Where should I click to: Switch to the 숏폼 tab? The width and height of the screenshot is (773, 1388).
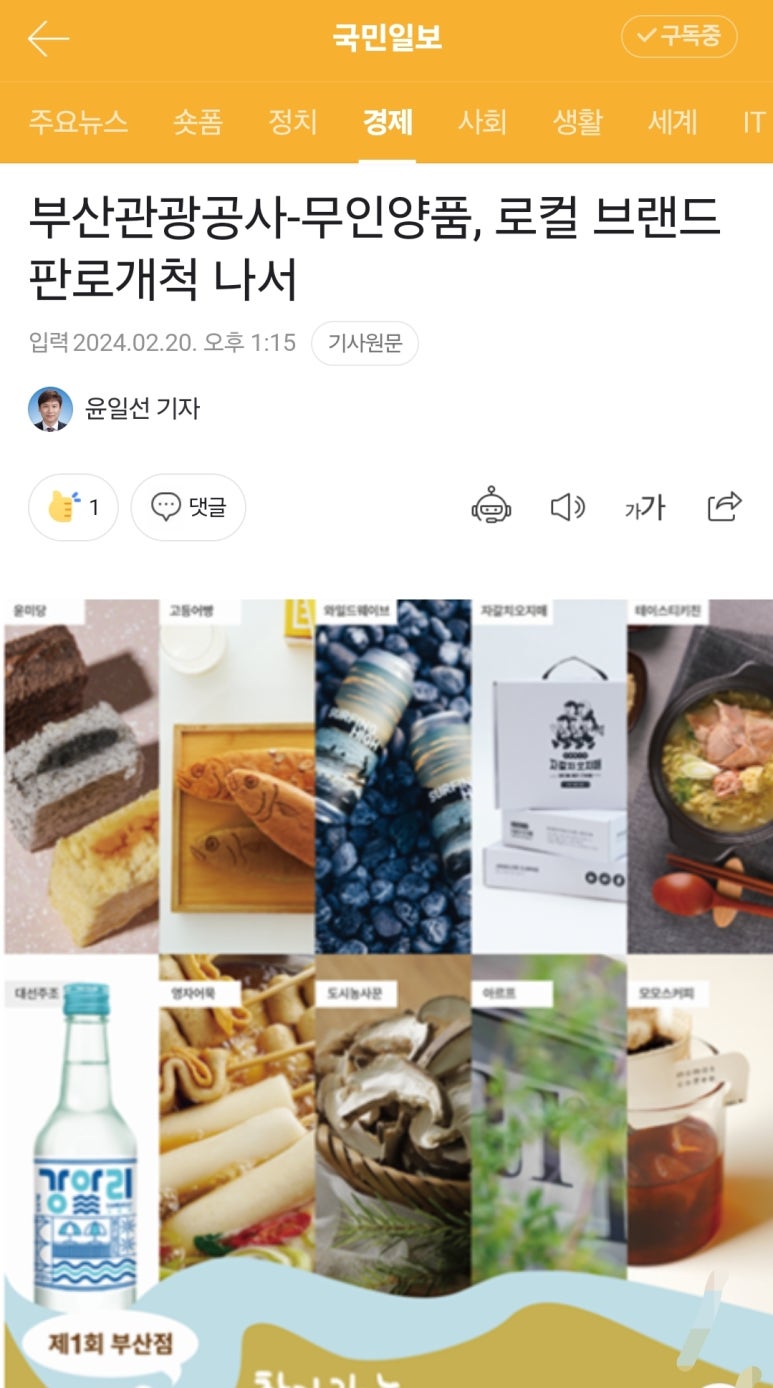click(x=198, y=122)
